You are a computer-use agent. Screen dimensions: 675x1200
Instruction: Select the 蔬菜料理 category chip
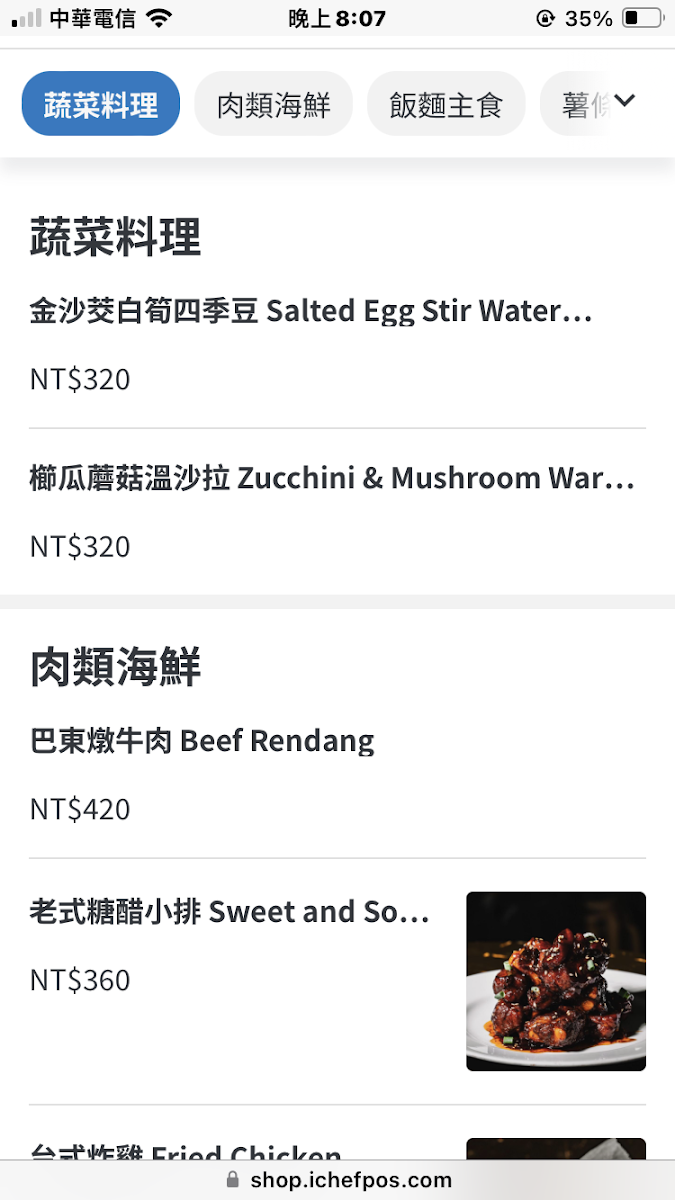click(x=101, y=104)
